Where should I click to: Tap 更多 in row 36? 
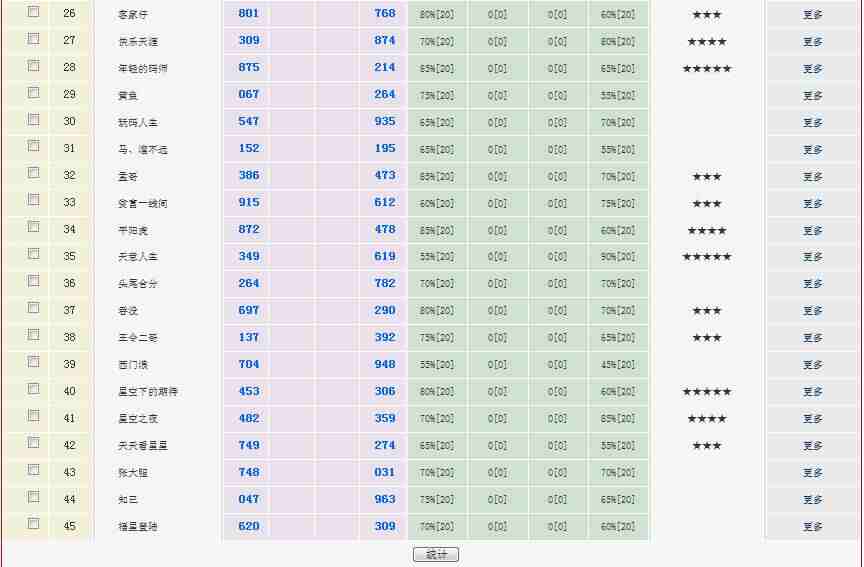813,285
